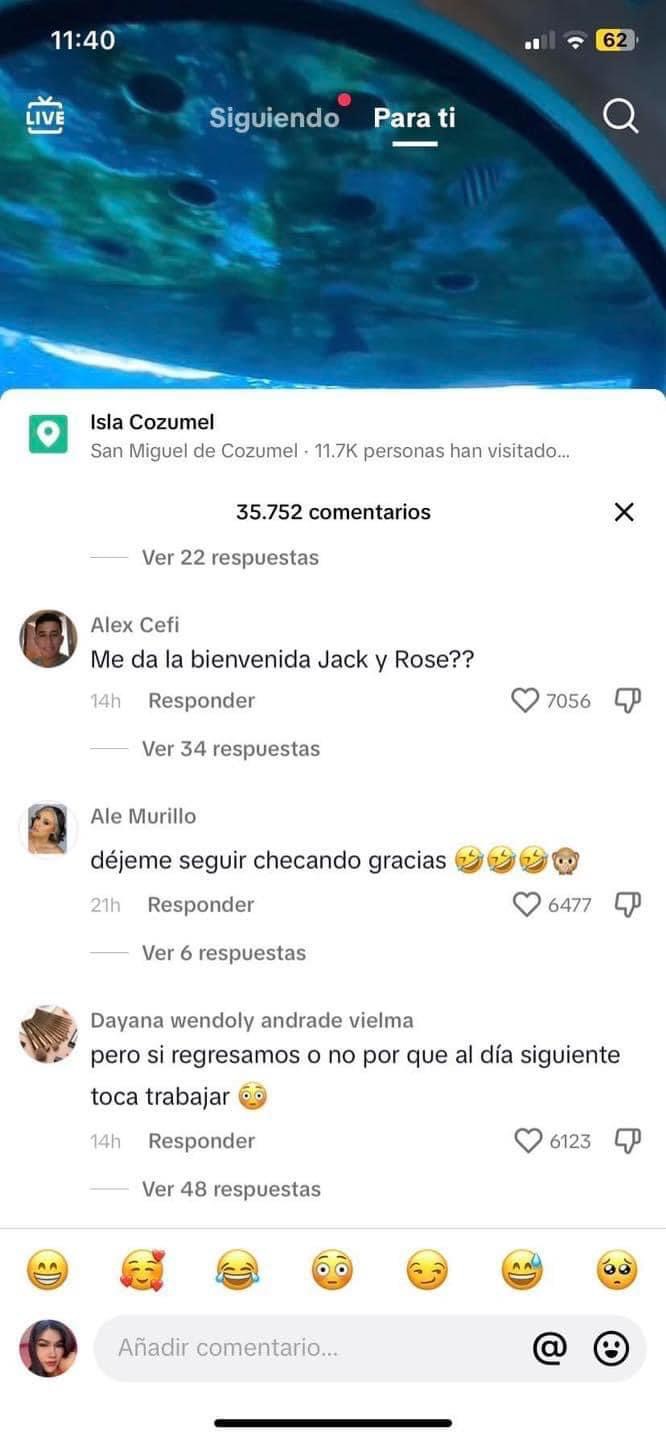The height and width of the screenshot is (1440, 666).
Task: Open the search magnifier
Action: 620,118
